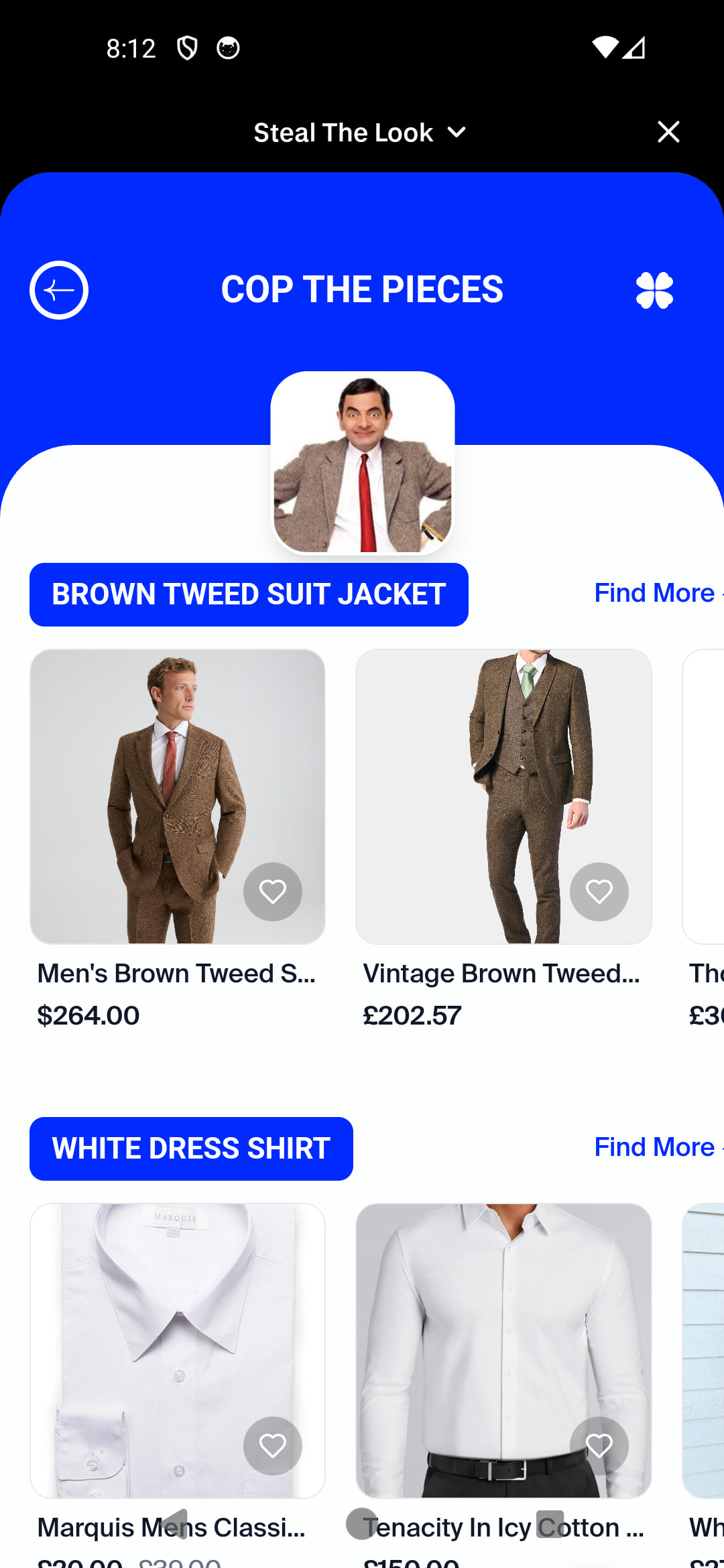Expand the Steal The Look dropdown

tap(359, 133)
